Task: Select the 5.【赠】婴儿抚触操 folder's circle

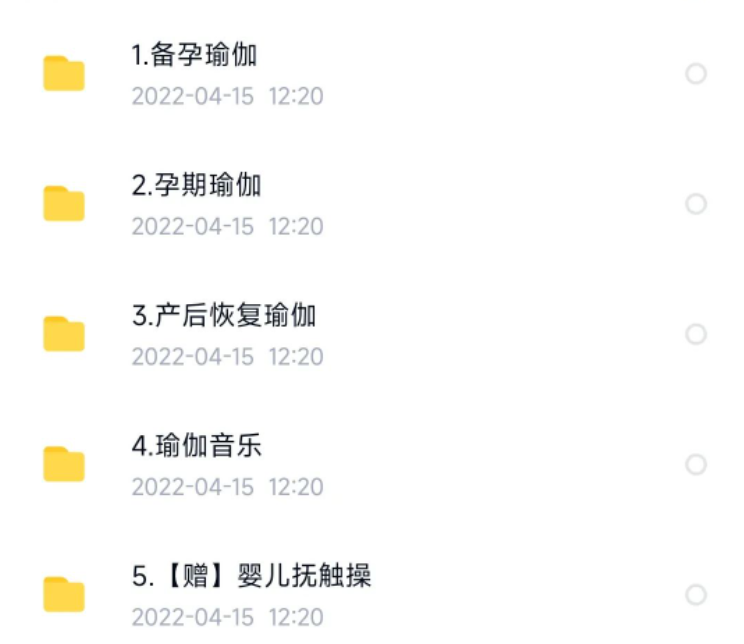Action: tap(696, 595)
